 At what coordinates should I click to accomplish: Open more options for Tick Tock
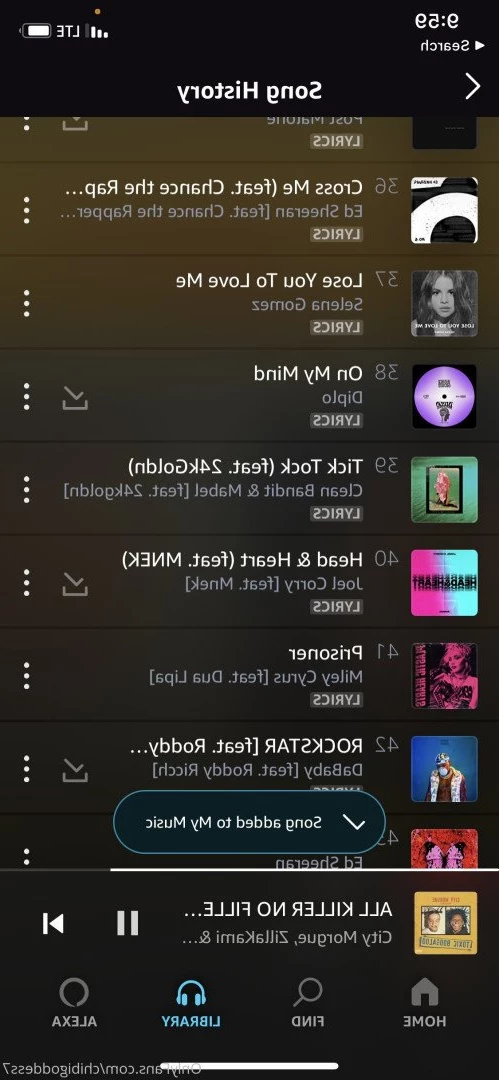pos(26,489)
